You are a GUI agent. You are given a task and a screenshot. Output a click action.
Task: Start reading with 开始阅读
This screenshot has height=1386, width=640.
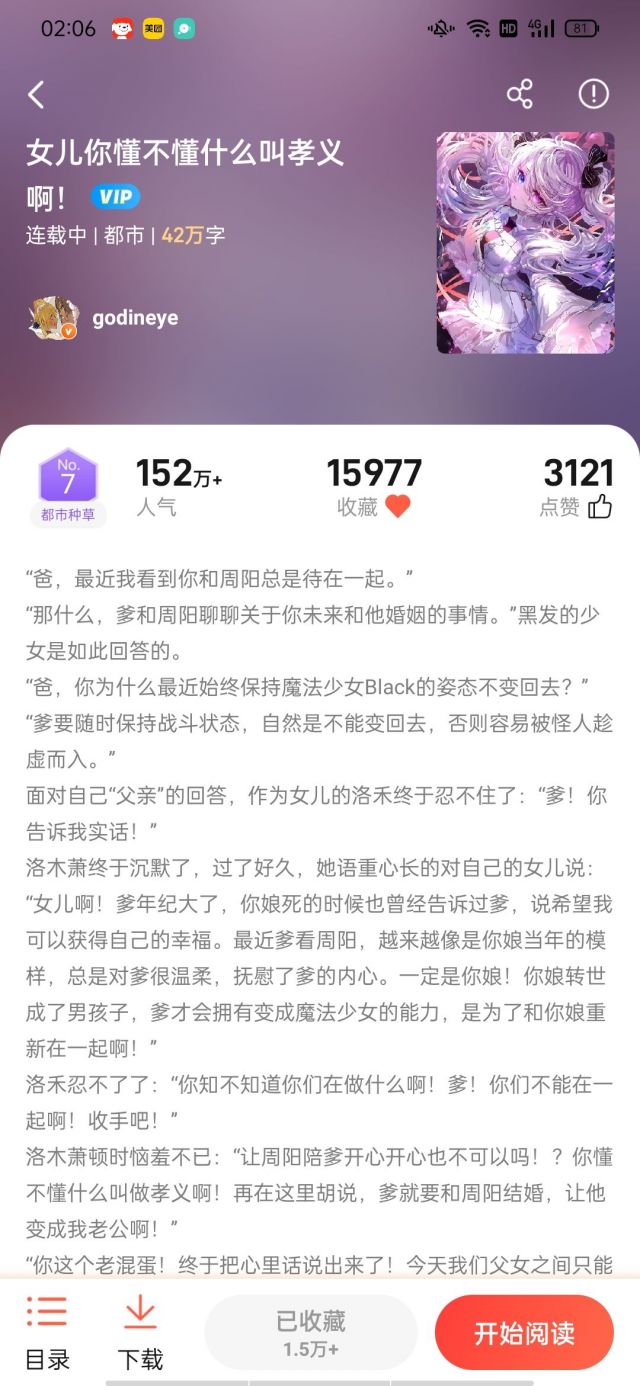(x=524, y=1332)
